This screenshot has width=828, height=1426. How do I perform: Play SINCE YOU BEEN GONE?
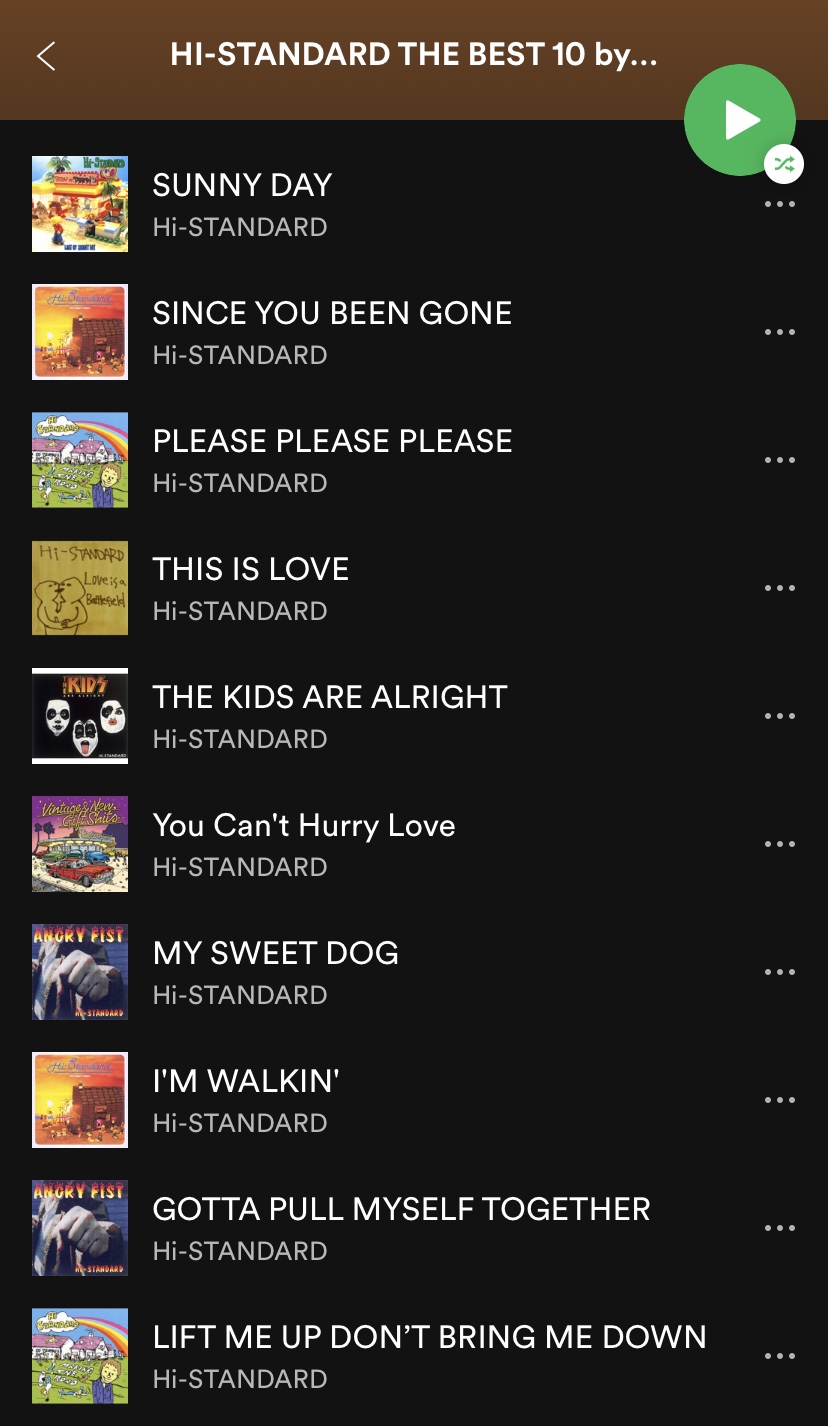(x=331, y=314)
